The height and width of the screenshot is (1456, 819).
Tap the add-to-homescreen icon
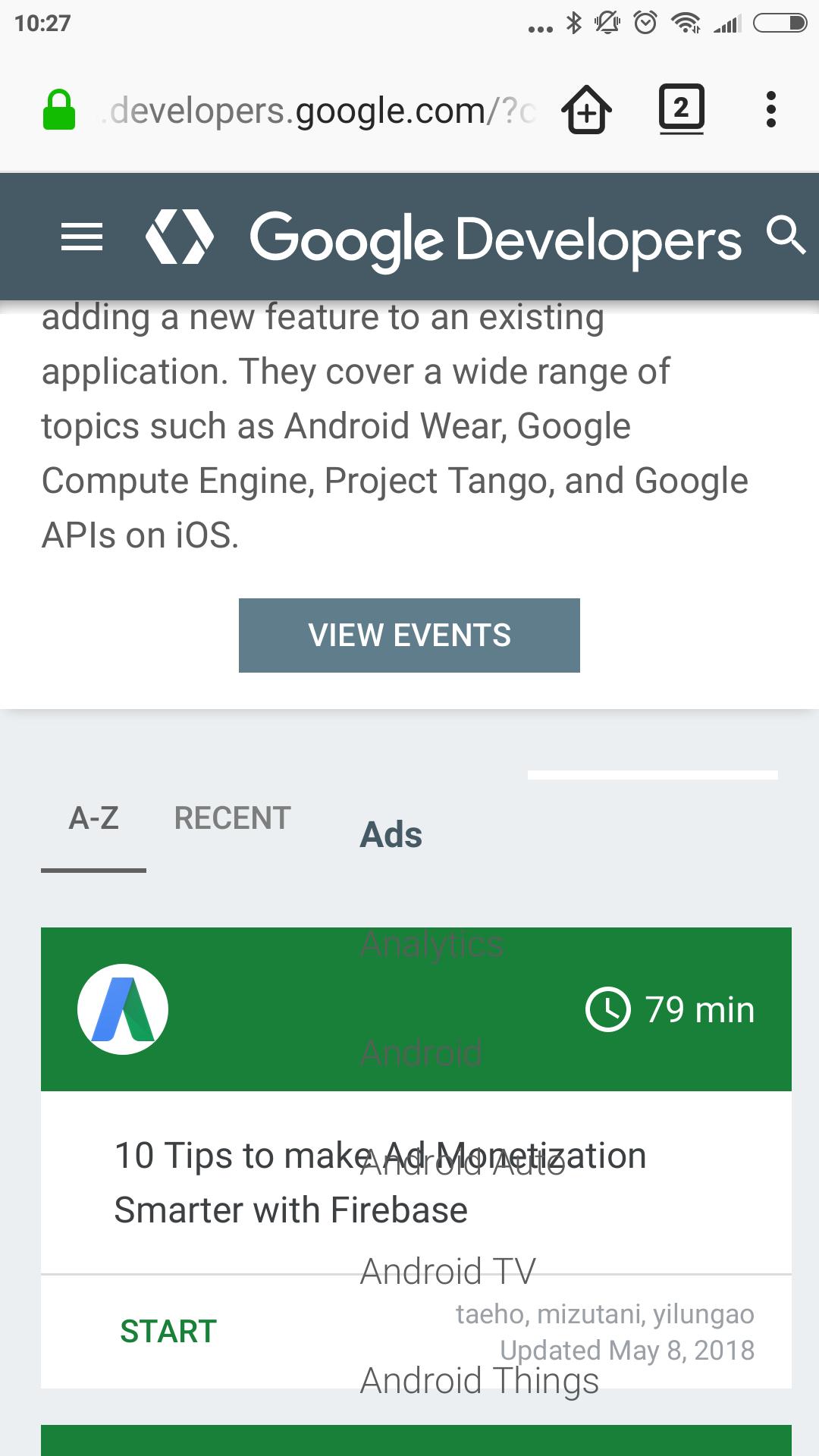pos(587,110)
